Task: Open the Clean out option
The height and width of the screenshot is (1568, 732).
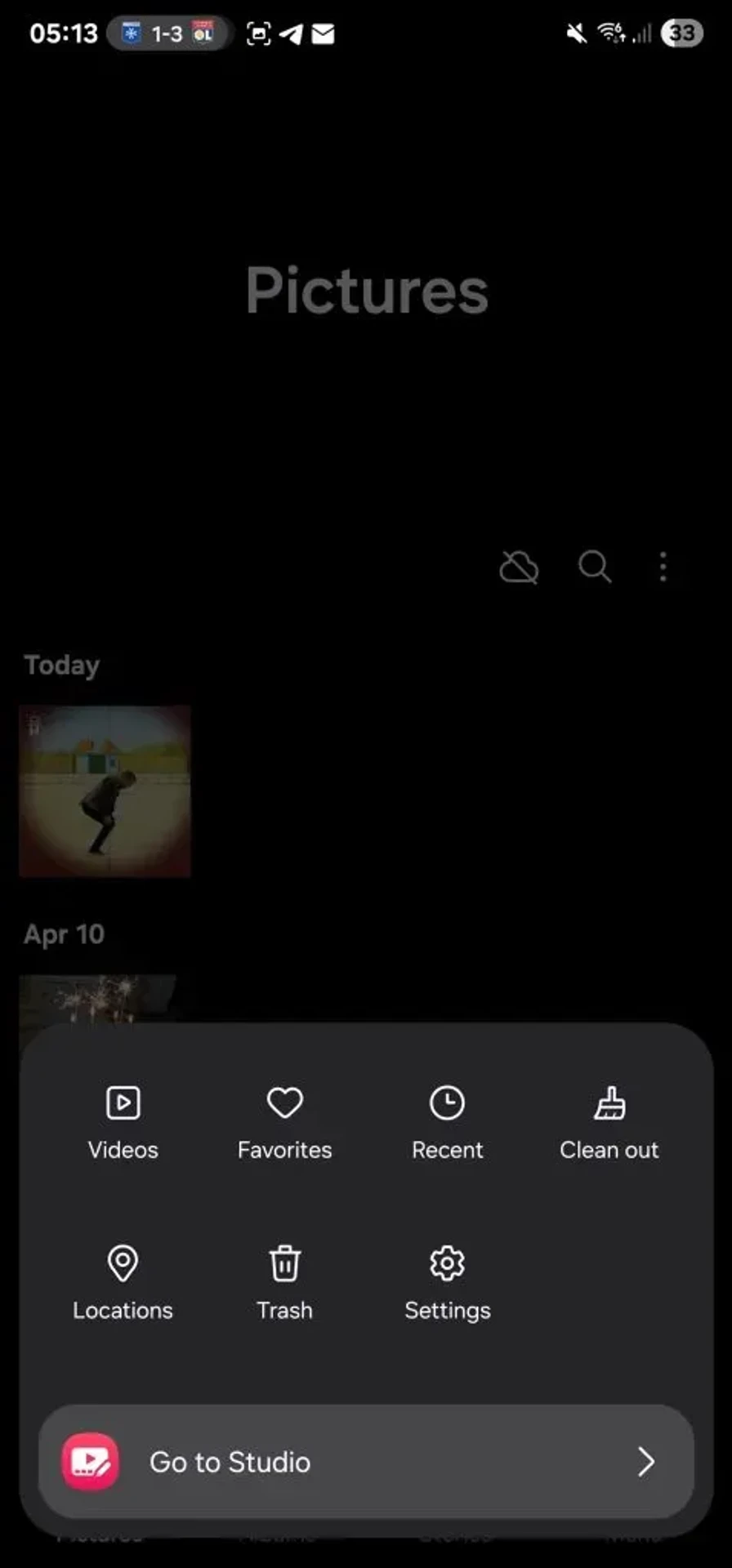Action: (609, 1122)
